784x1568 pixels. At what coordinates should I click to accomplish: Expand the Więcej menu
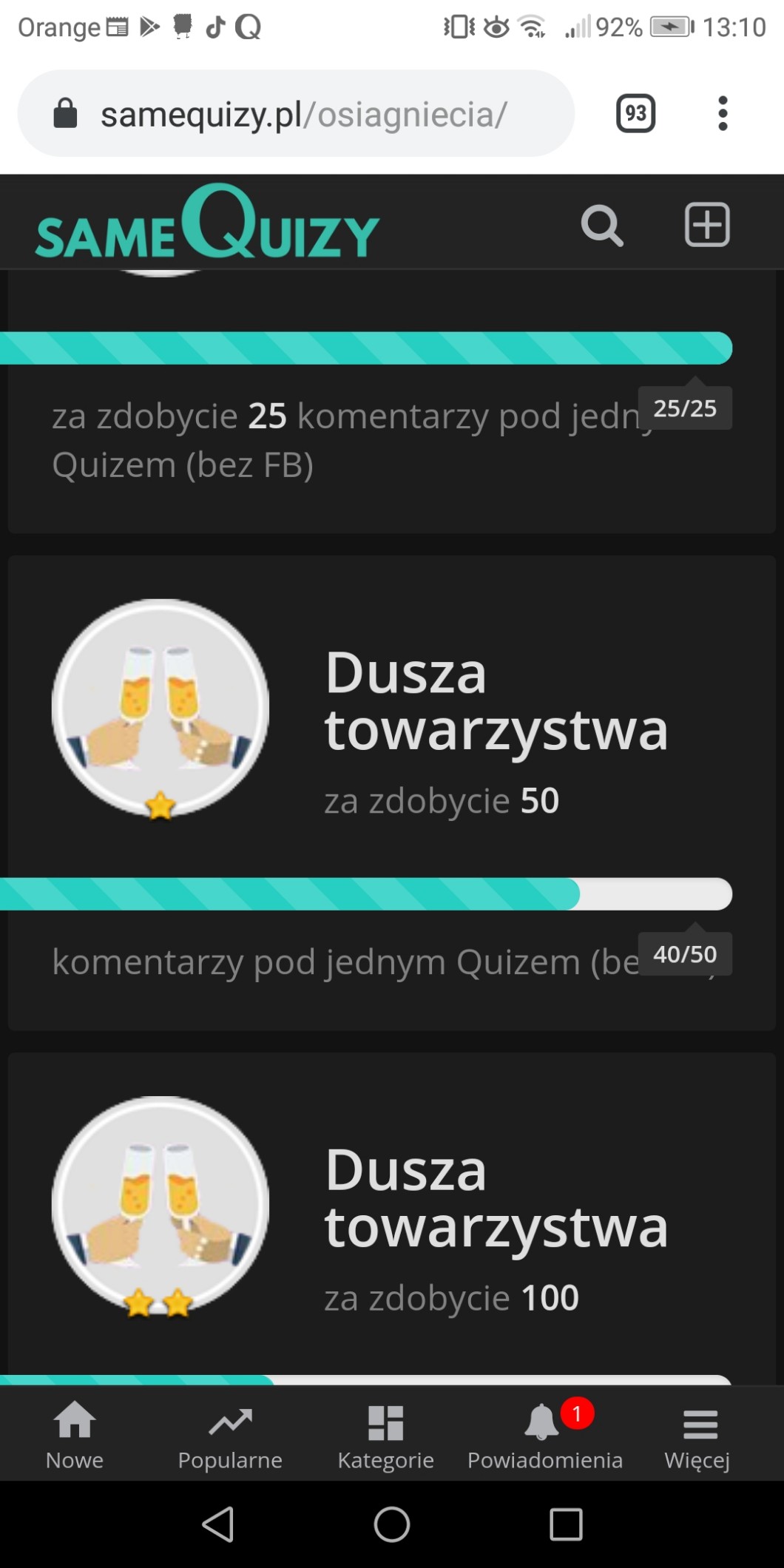pos(697,1436)
